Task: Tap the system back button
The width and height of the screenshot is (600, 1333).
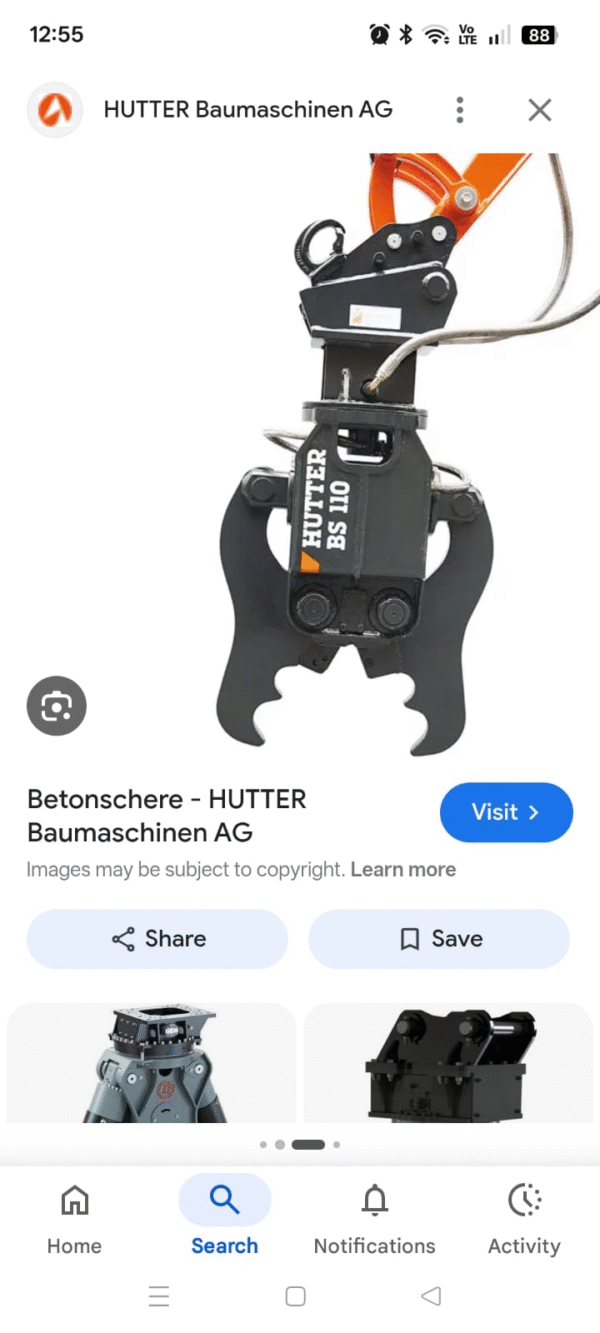Action: 431,1297
